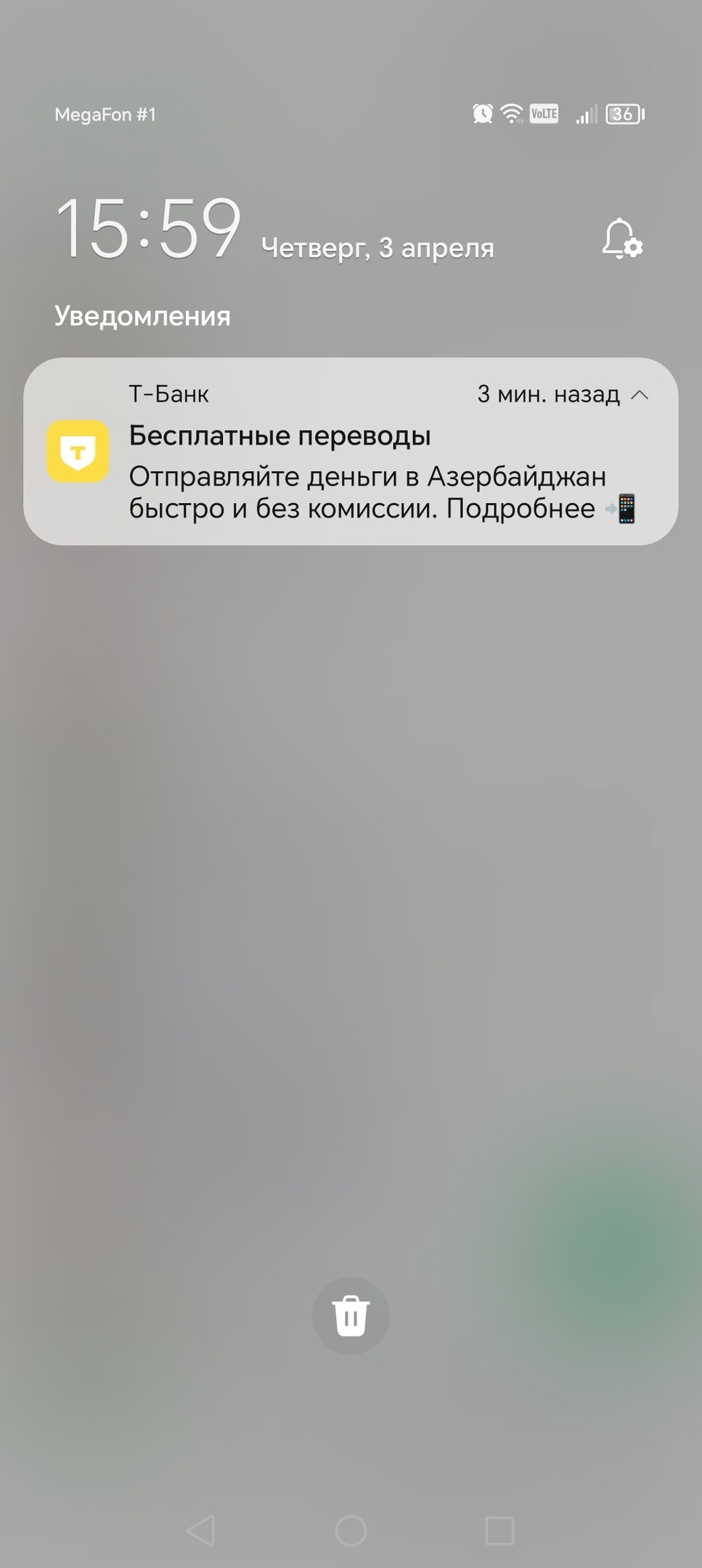
Task: Go back using navigation bar
Action: pos(201,1531)
